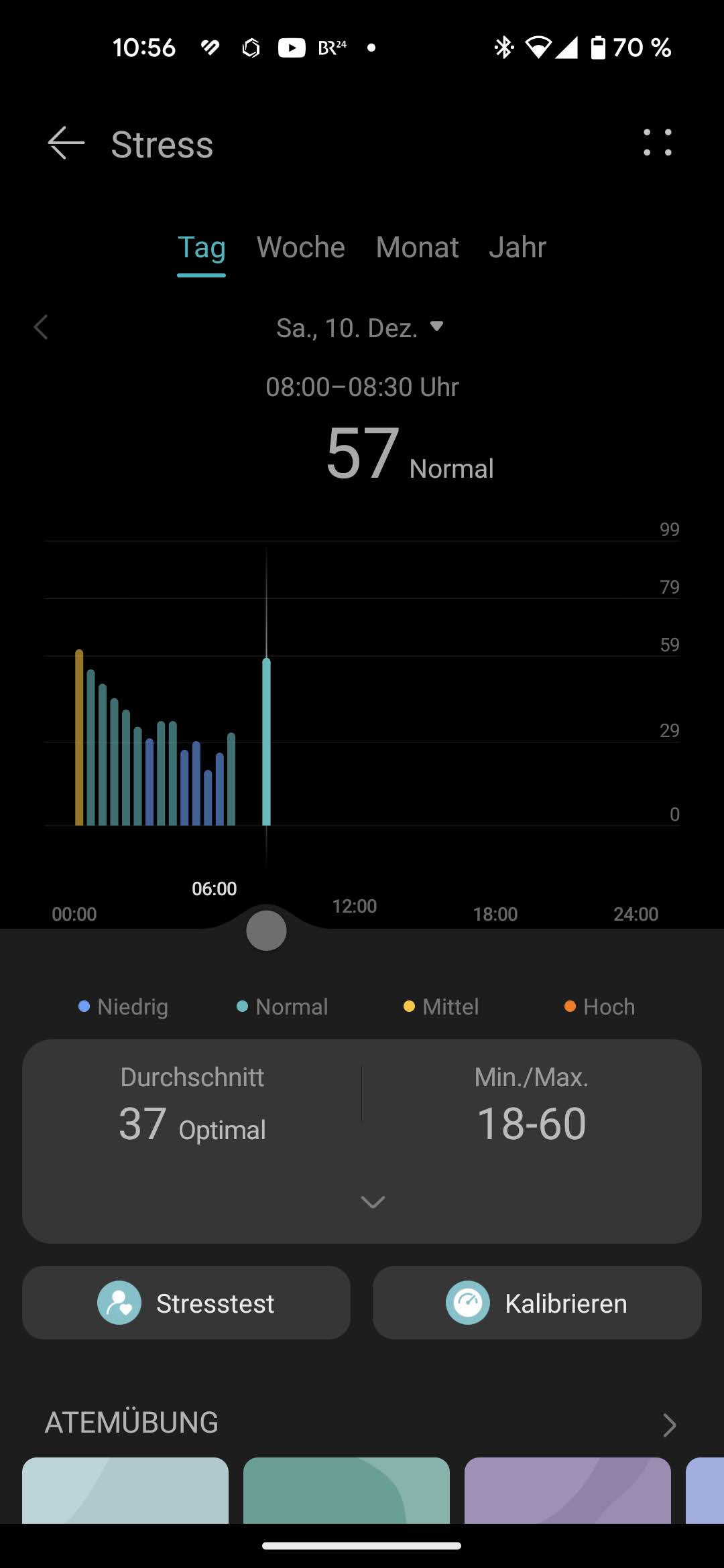The width and height of the screenshot is (724, 1568).
Task: Tap the Kalibrieren button
Action: 537,1303
